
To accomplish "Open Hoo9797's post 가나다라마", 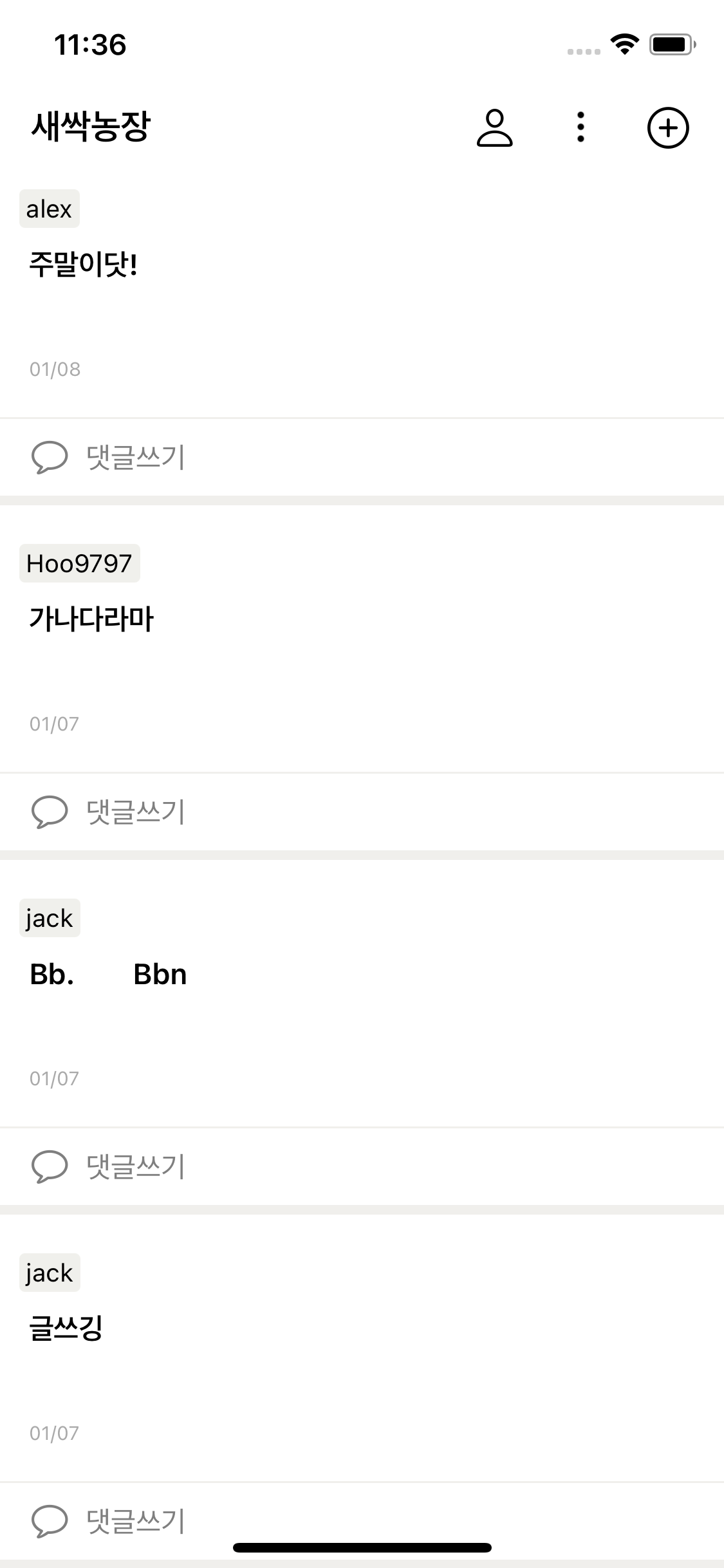I will tap(91, 619).
